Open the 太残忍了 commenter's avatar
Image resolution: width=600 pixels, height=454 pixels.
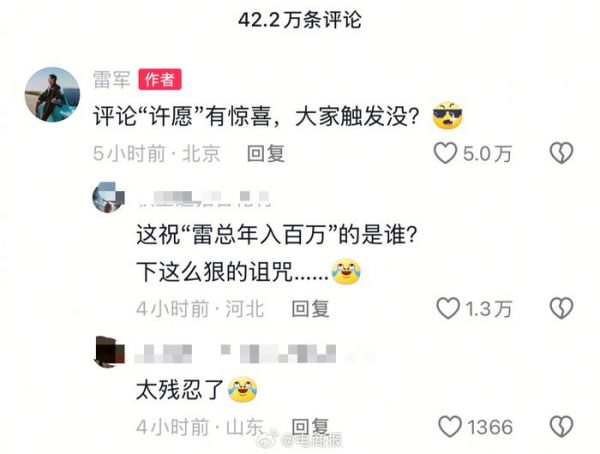point(106,350)
